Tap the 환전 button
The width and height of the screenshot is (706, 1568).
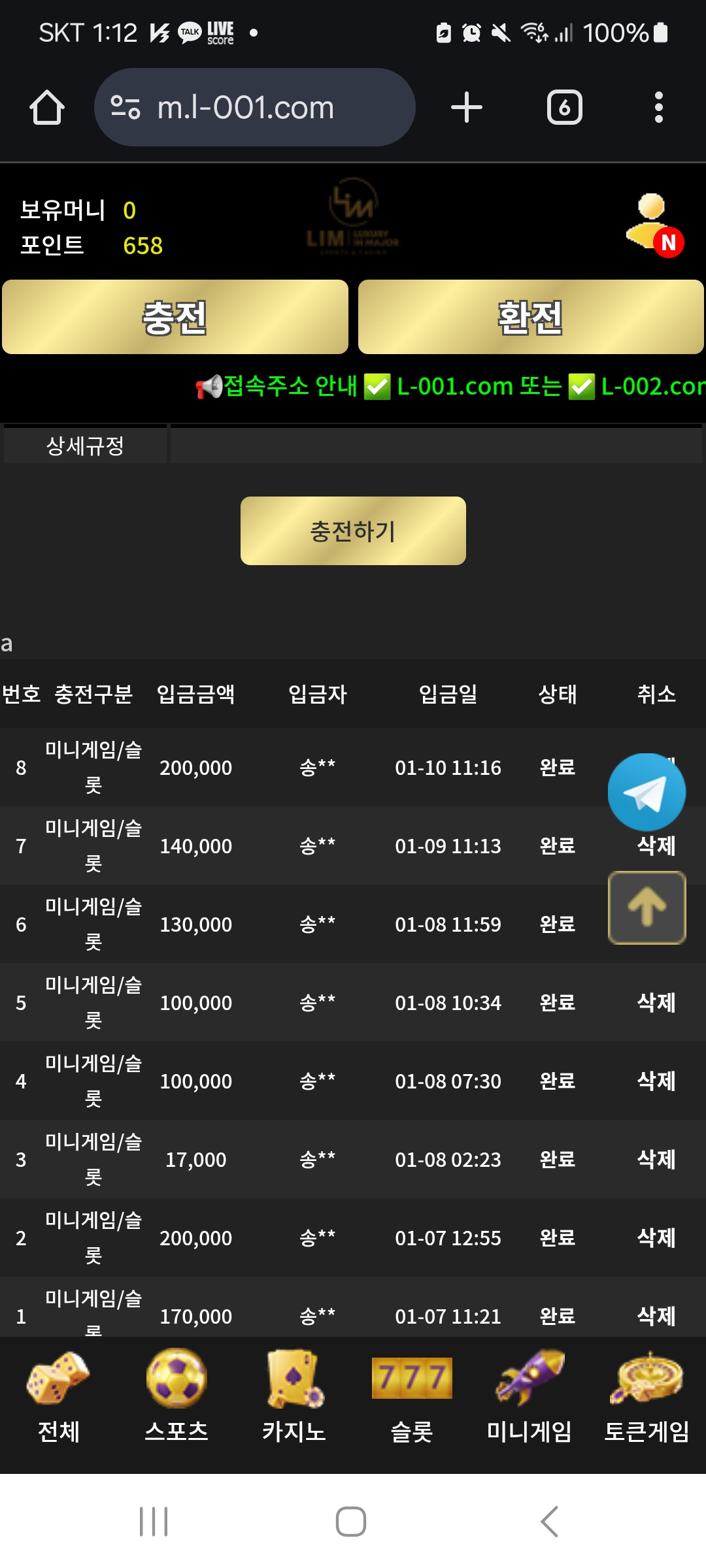530,318
